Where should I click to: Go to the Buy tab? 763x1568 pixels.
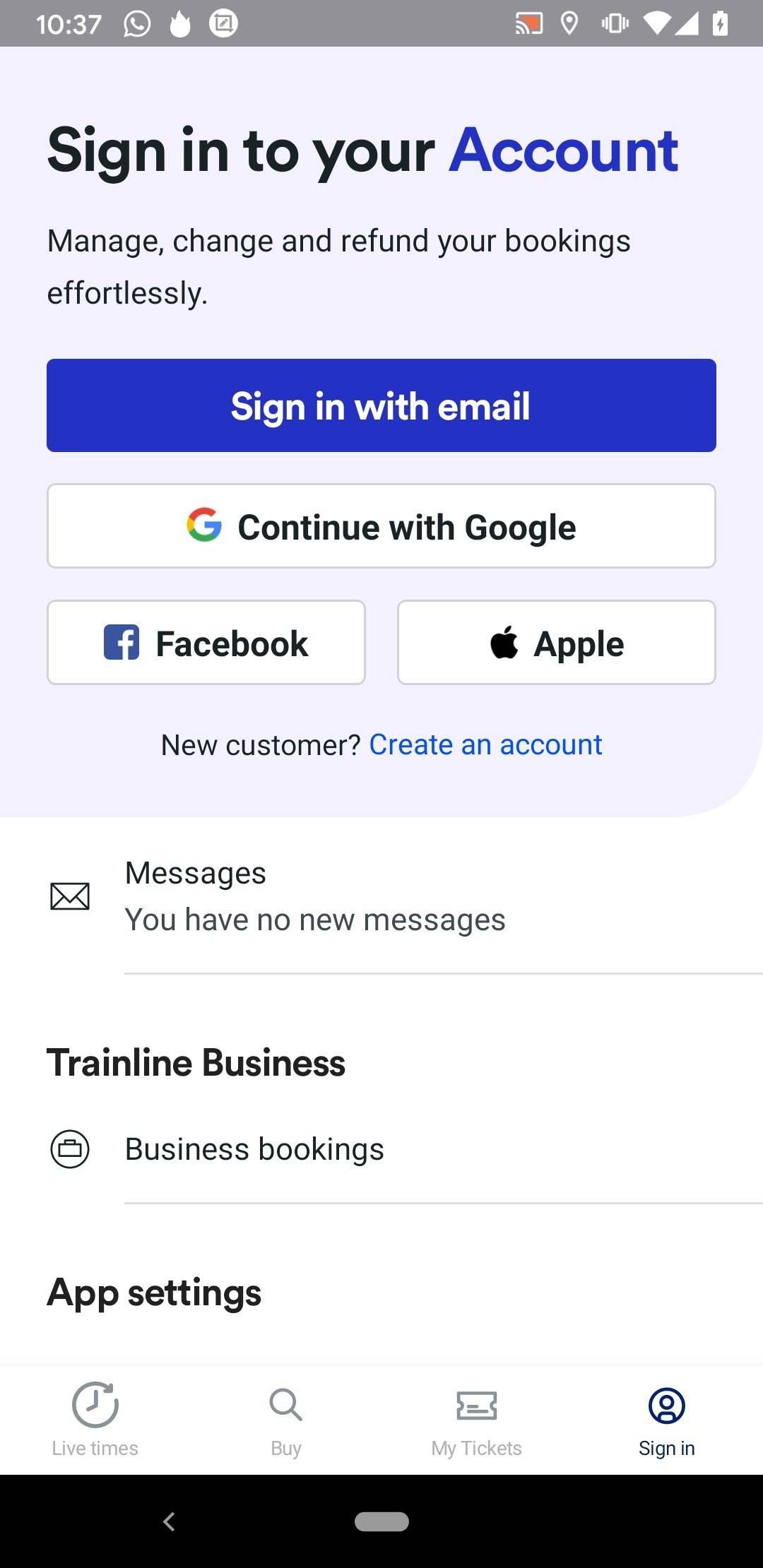point(286,1420)
